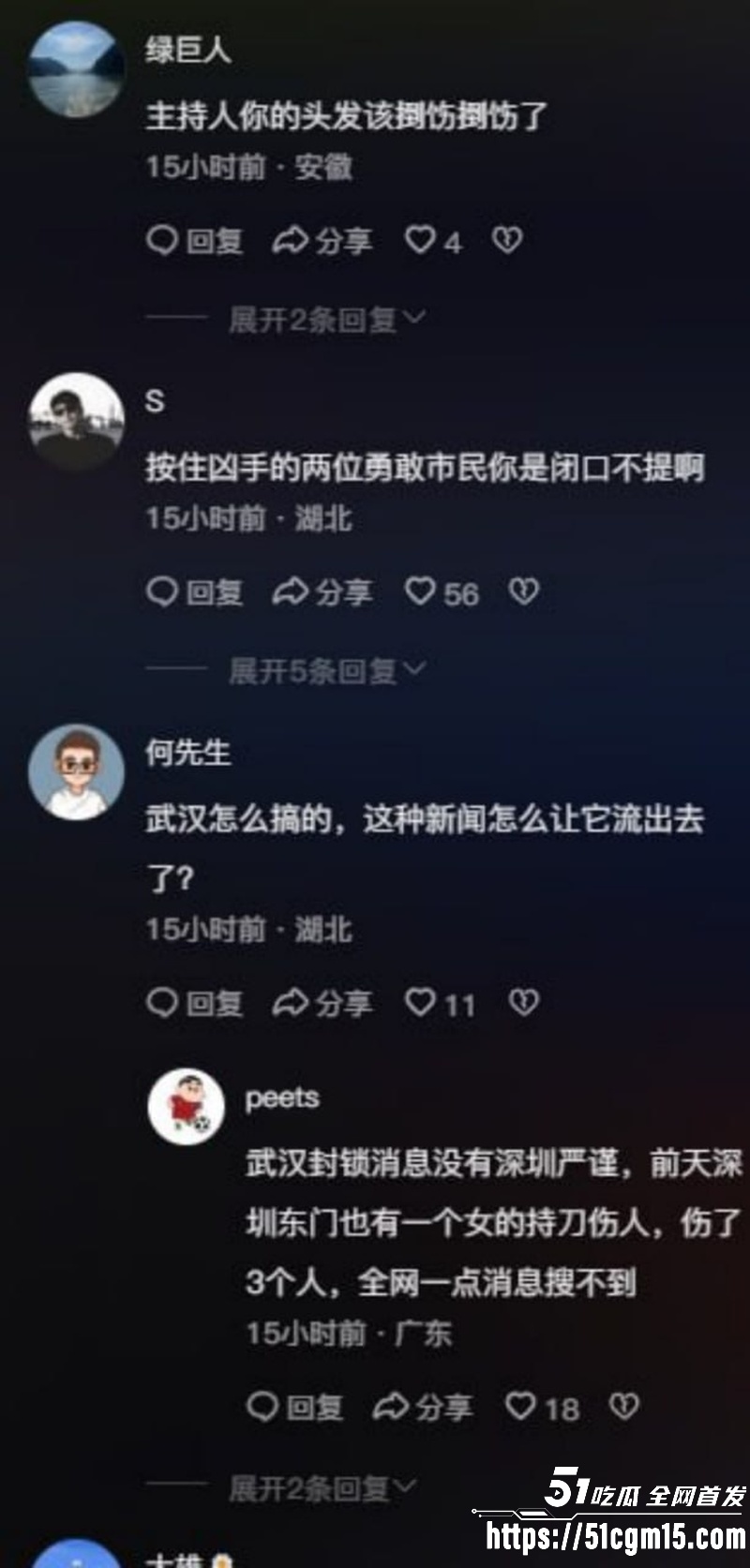Like 何先生's comment with 11 likes

(420, 1004)
